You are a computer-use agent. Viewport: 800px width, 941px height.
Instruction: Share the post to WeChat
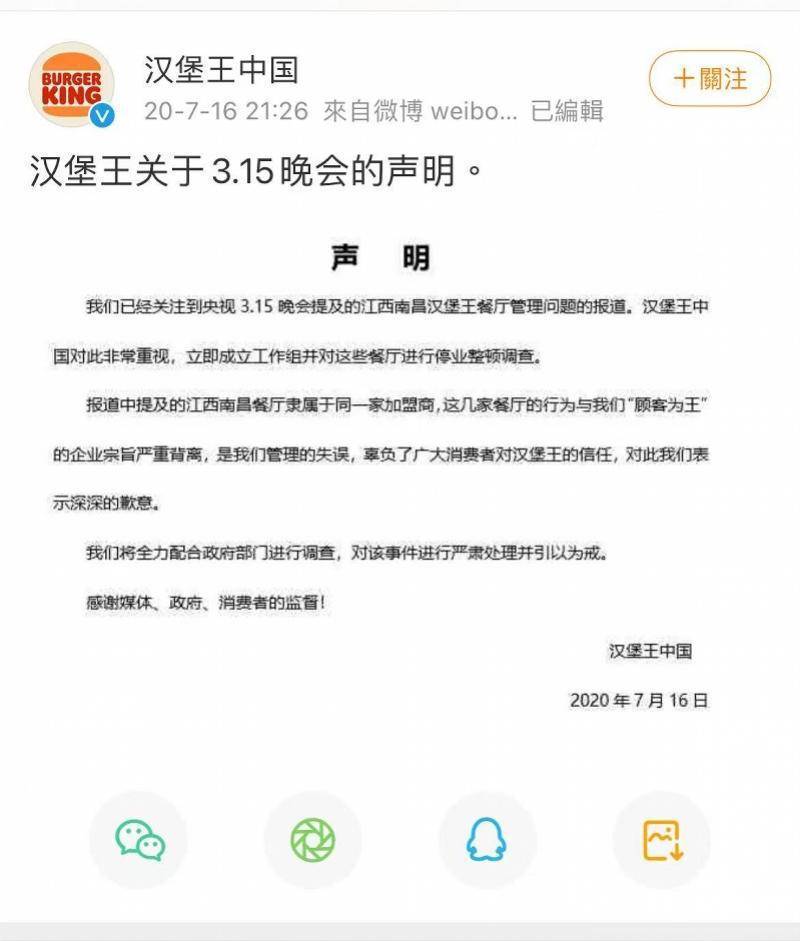coord(139,840)
